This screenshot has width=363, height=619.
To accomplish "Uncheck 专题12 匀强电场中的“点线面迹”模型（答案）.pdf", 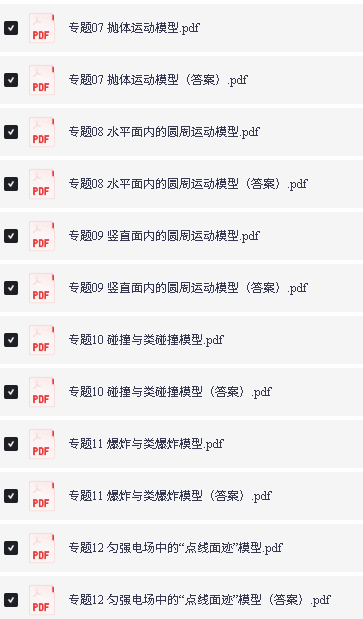I will pyautogui.click(x=11, y=600).
